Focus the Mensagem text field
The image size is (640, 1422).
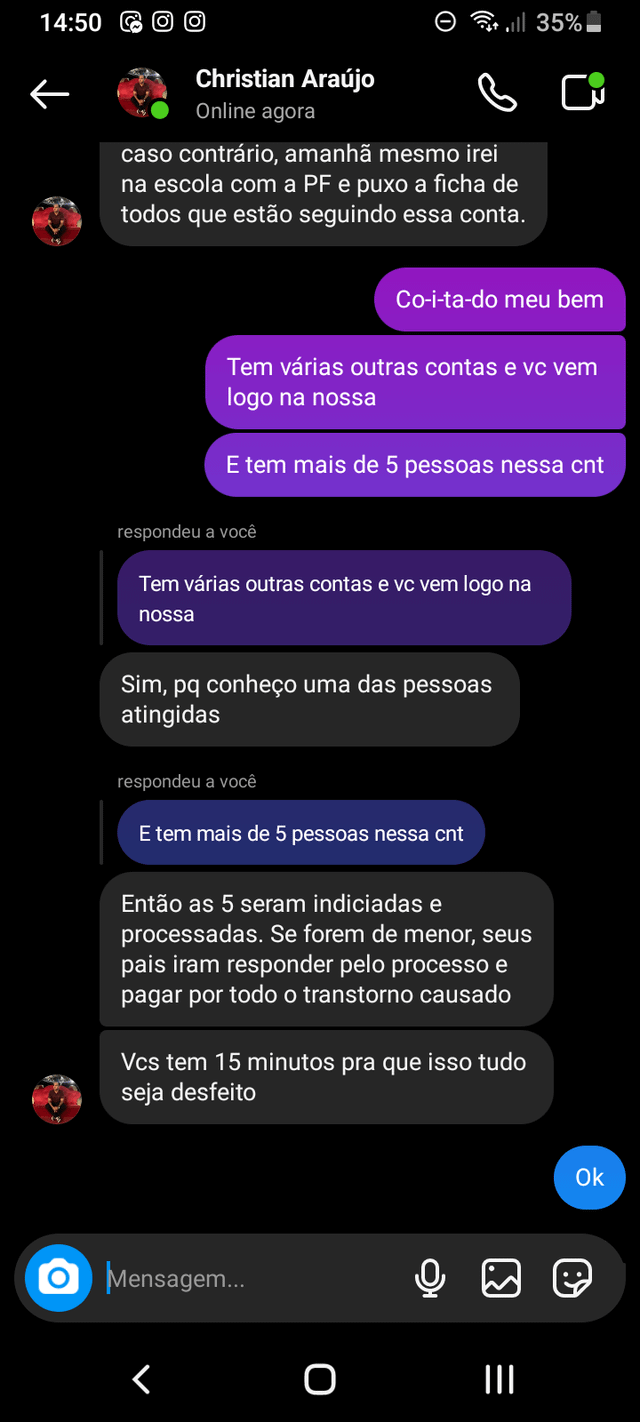click(x=250, y=1278)
